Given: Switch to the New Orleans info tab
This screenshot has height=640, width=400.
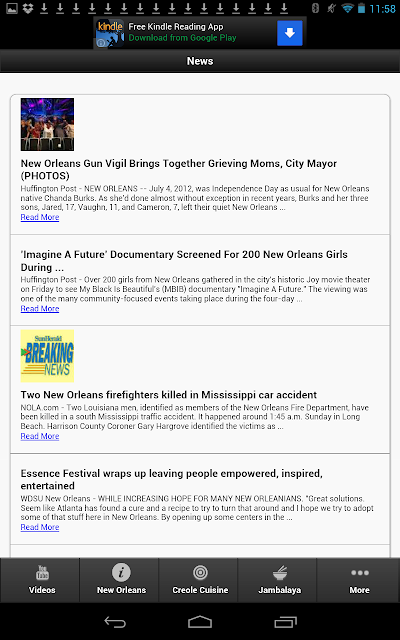Looking at the screenshot, I should (119, 580).
